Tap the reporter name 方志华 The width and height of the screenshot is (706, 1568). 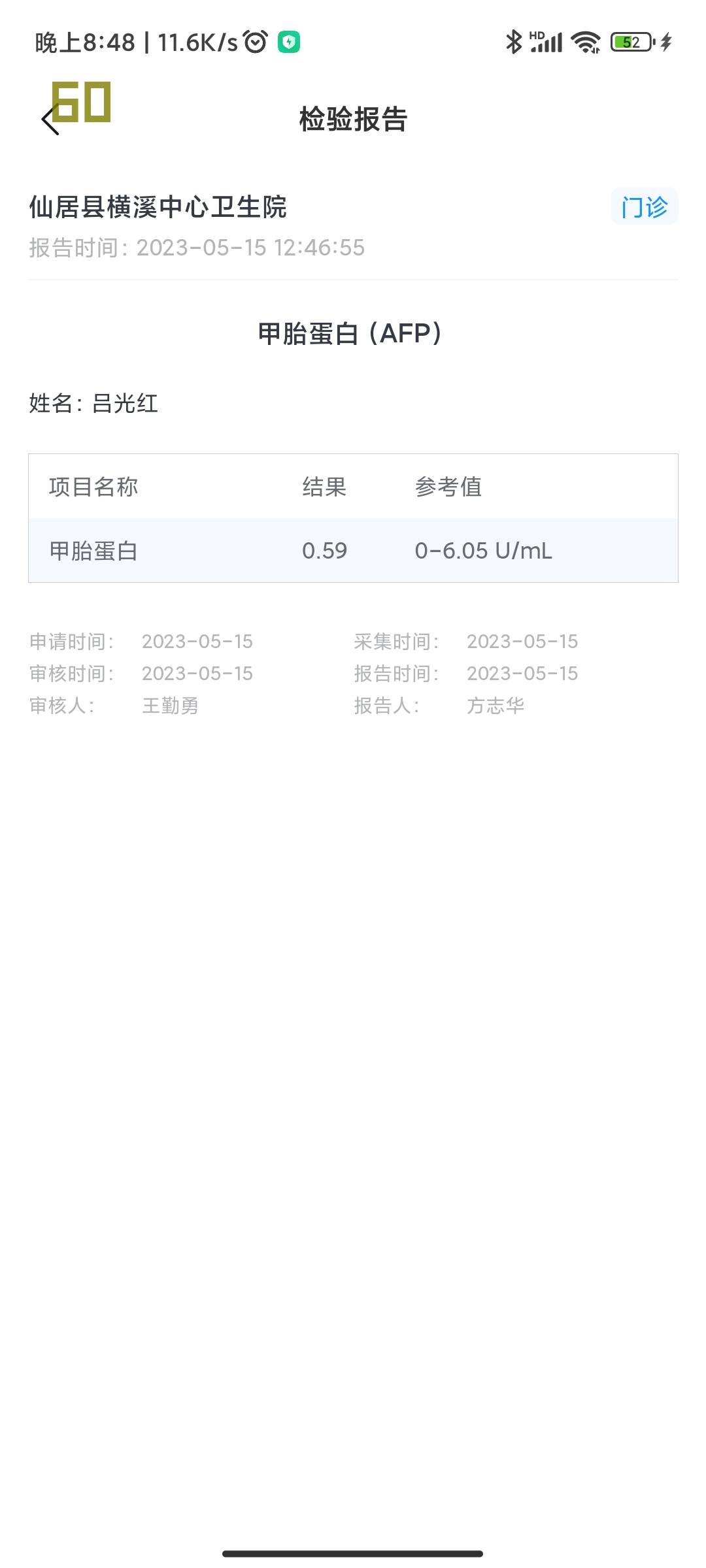tap(494, 706)
